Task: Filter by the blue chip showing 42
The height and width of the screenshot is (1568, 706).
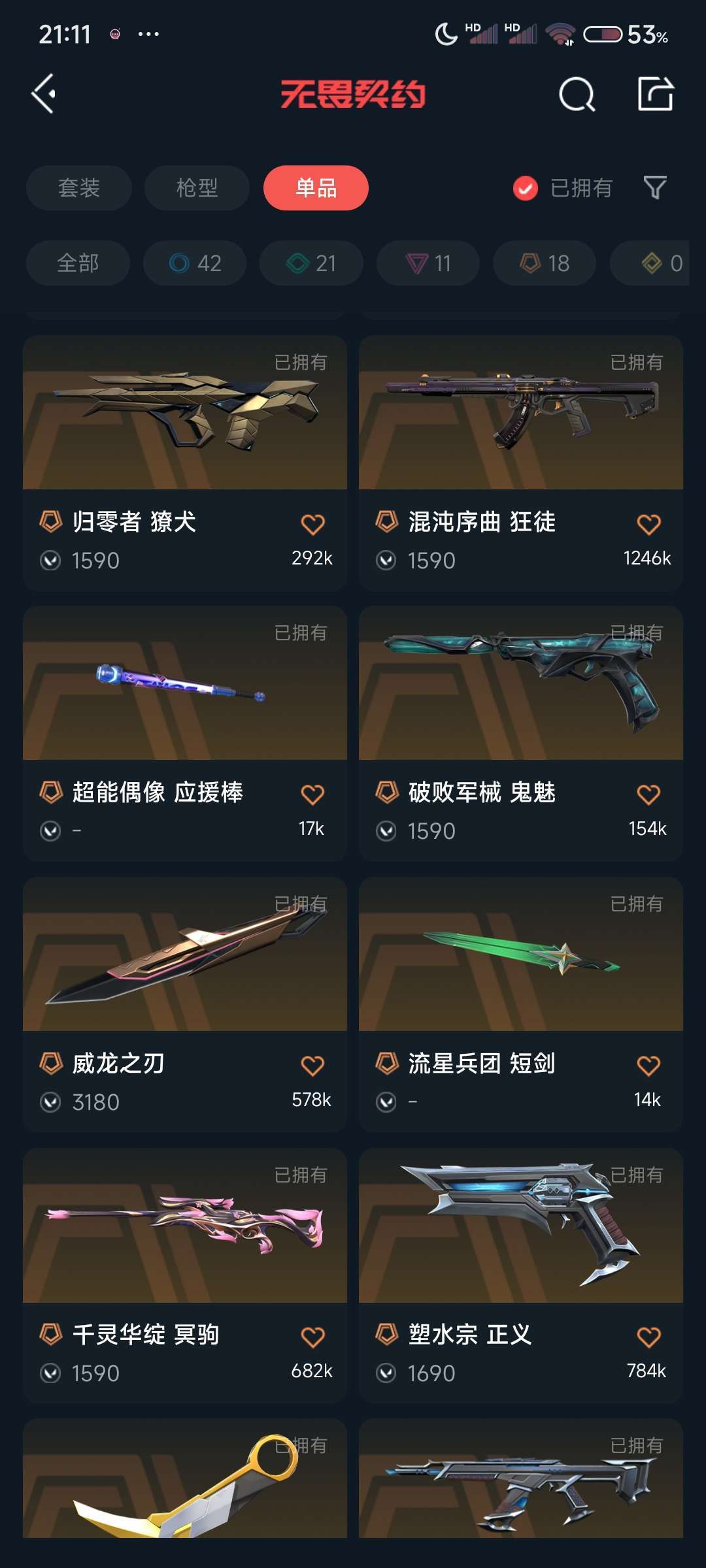Action: [x=195, y=263]
